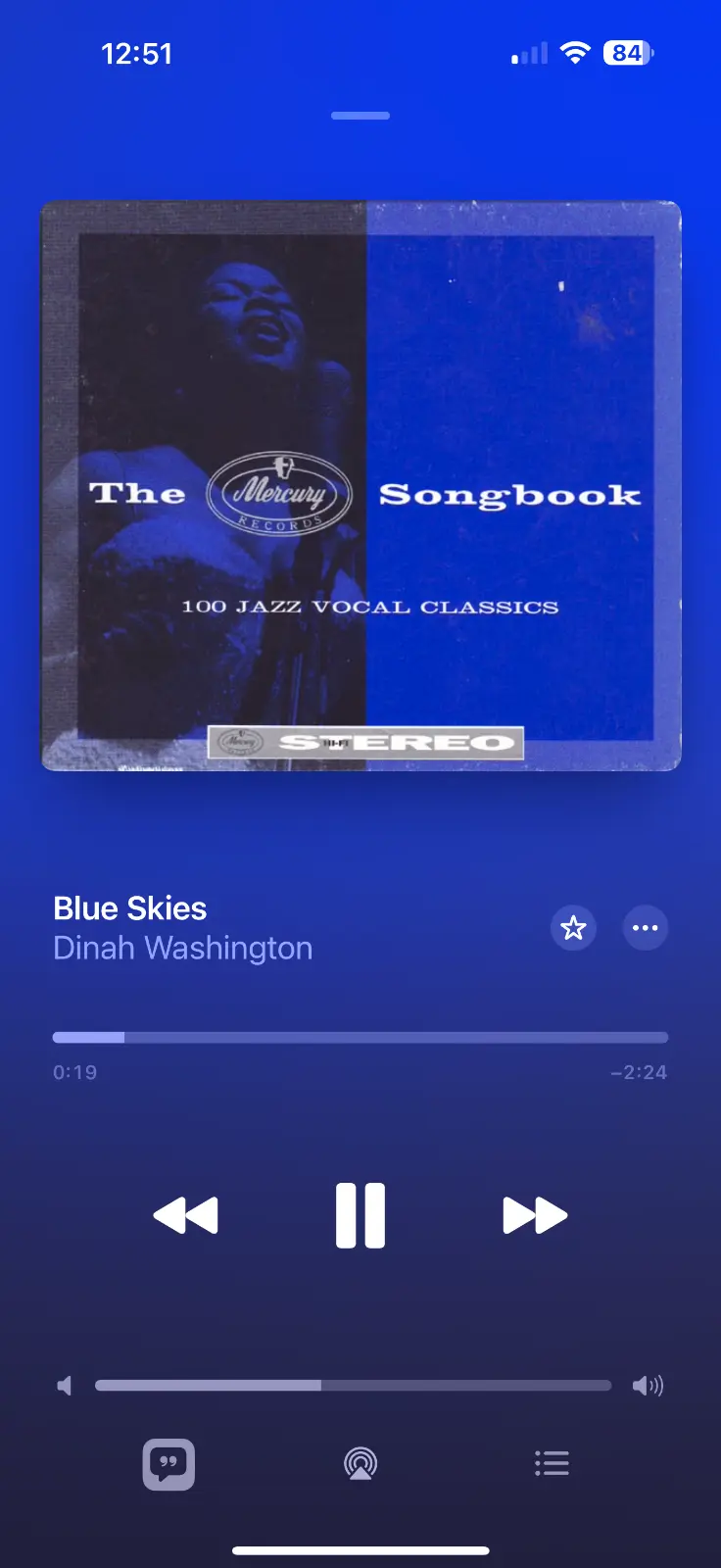
Task: Open AirPlay output options
Action: pos(360,1464)
